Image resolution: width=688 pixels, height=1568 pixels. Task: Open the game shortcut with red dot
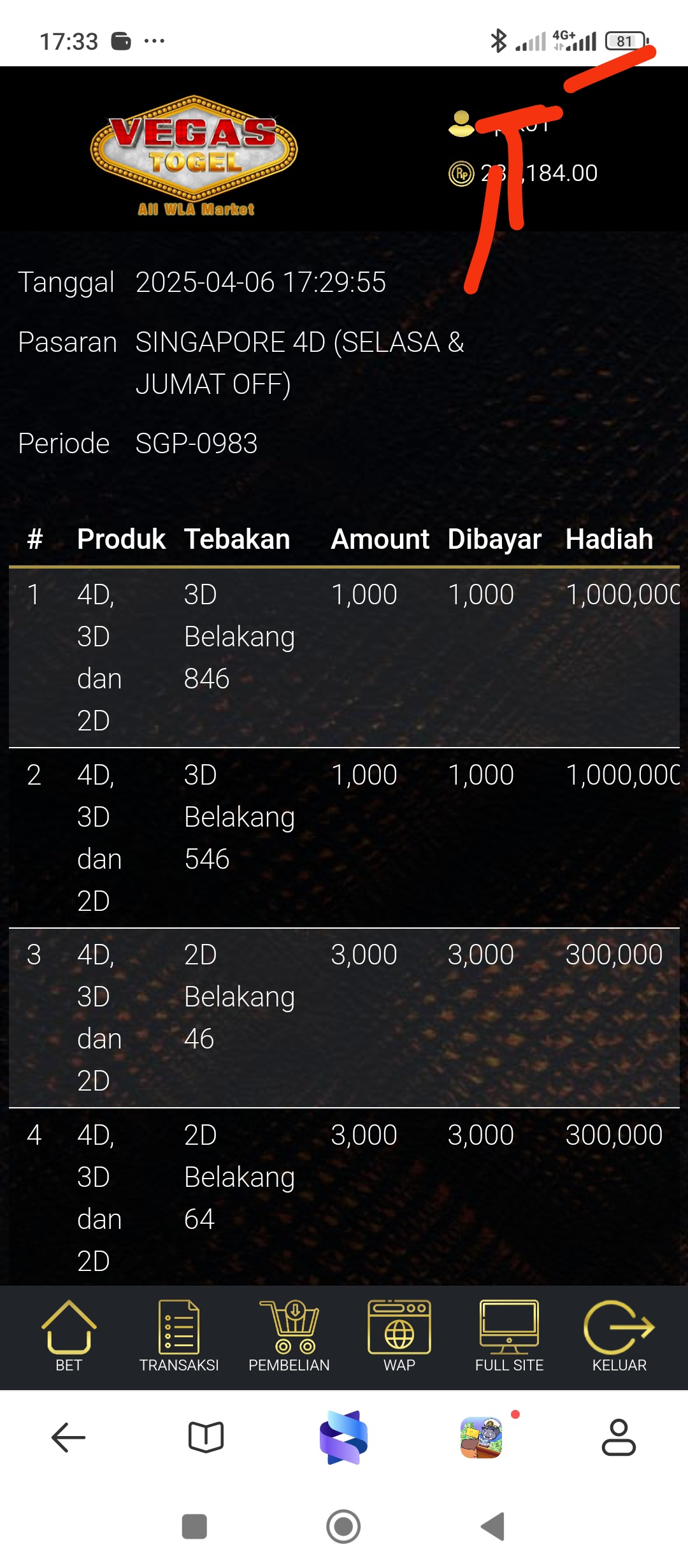(482, 1437)
